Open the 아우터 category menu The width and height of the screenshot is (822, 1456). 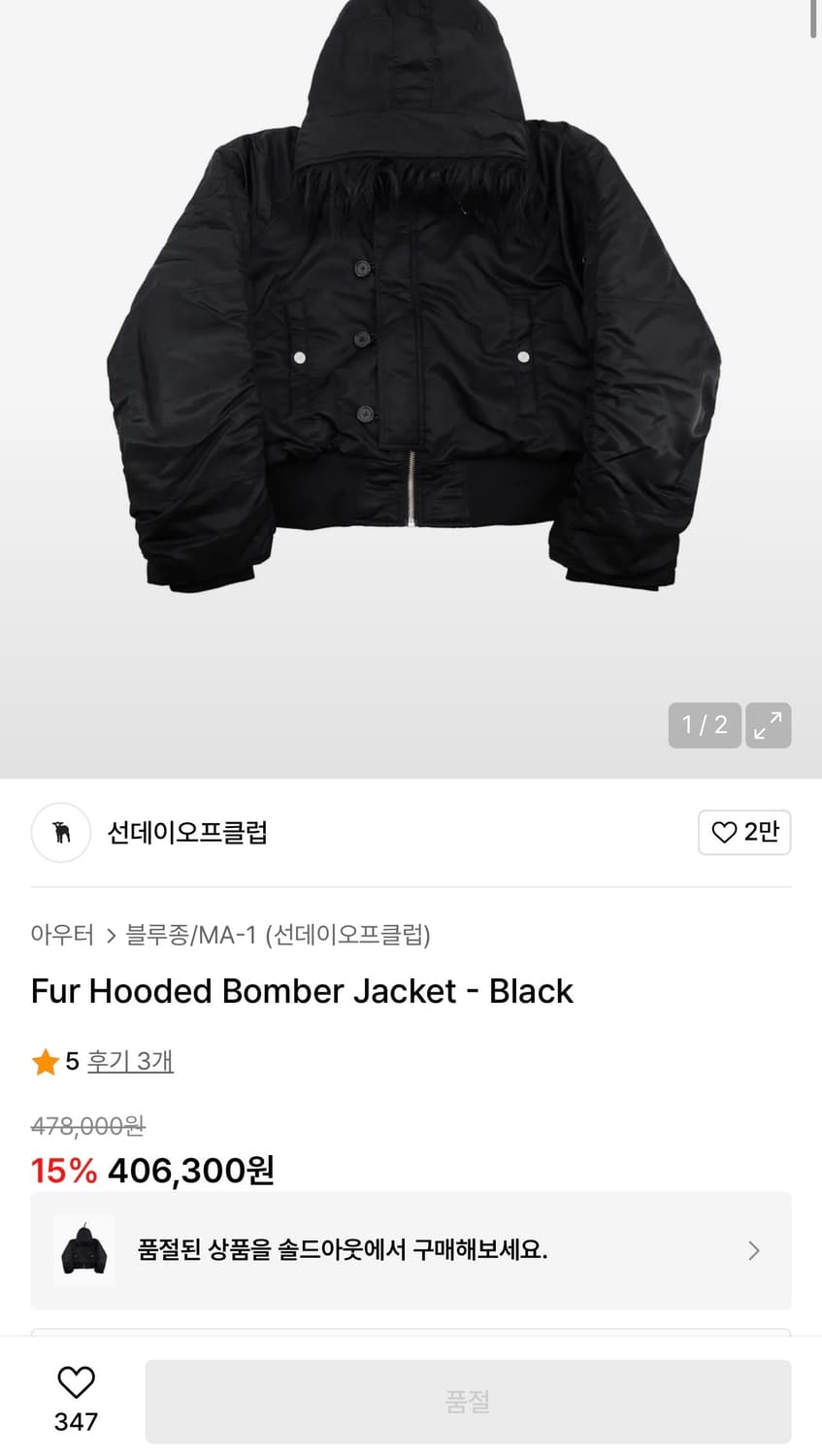(x=59, y=935)
